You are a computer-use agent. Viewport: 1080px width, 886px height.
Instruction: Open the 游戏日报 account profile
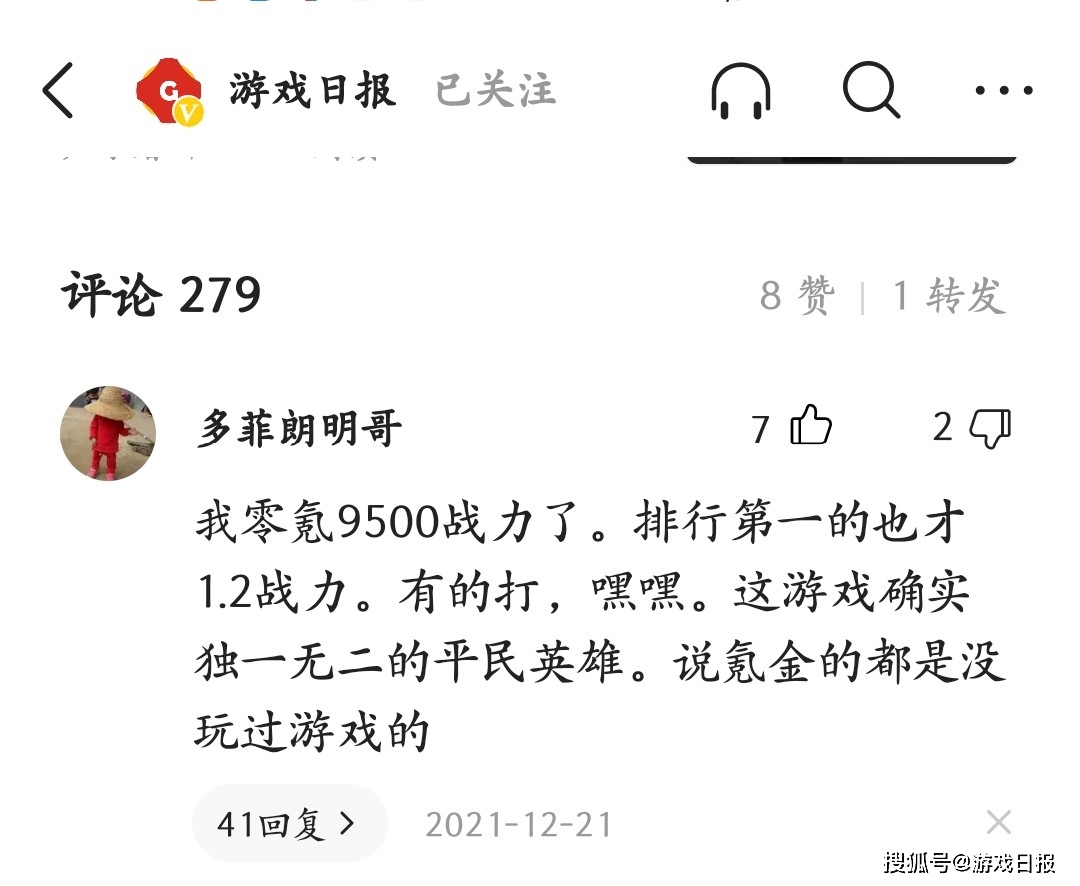(312, 91)
